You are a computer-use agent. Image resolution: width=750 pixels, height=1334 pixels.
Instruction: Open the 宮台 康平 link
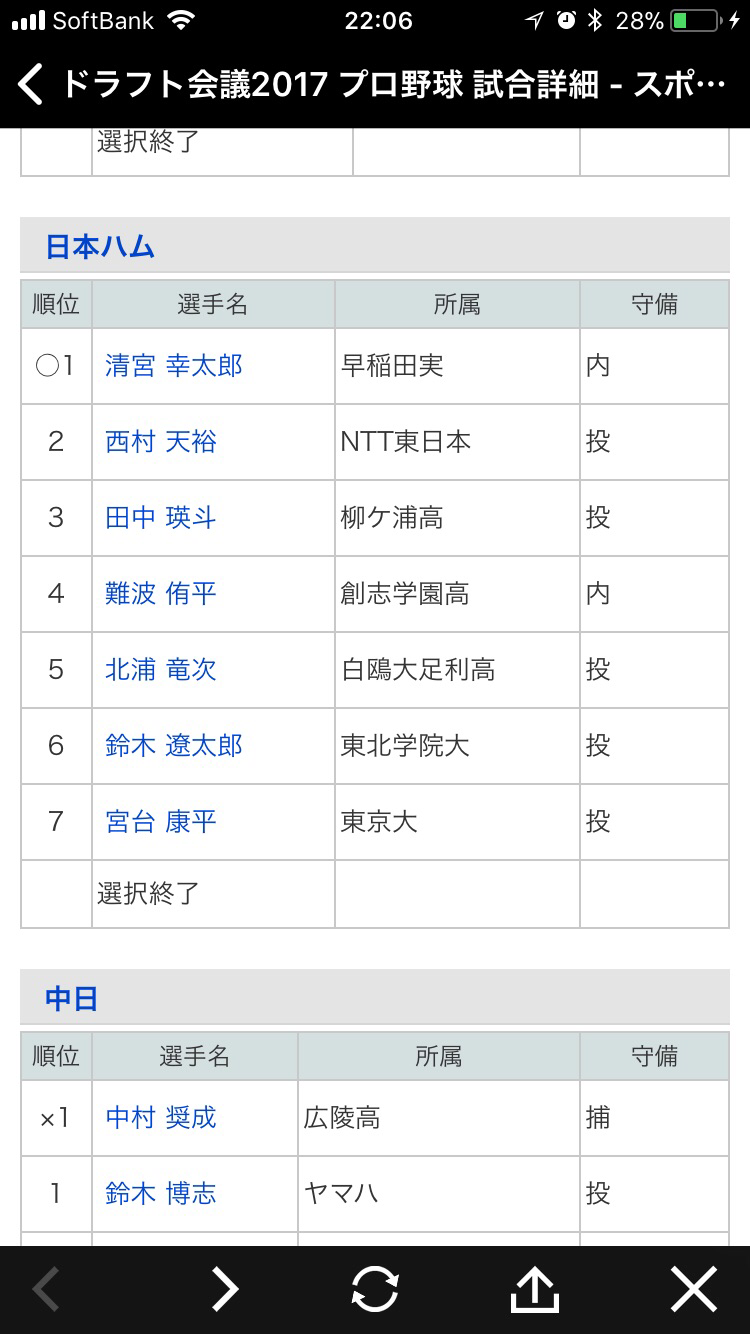[x=161, y=822]
